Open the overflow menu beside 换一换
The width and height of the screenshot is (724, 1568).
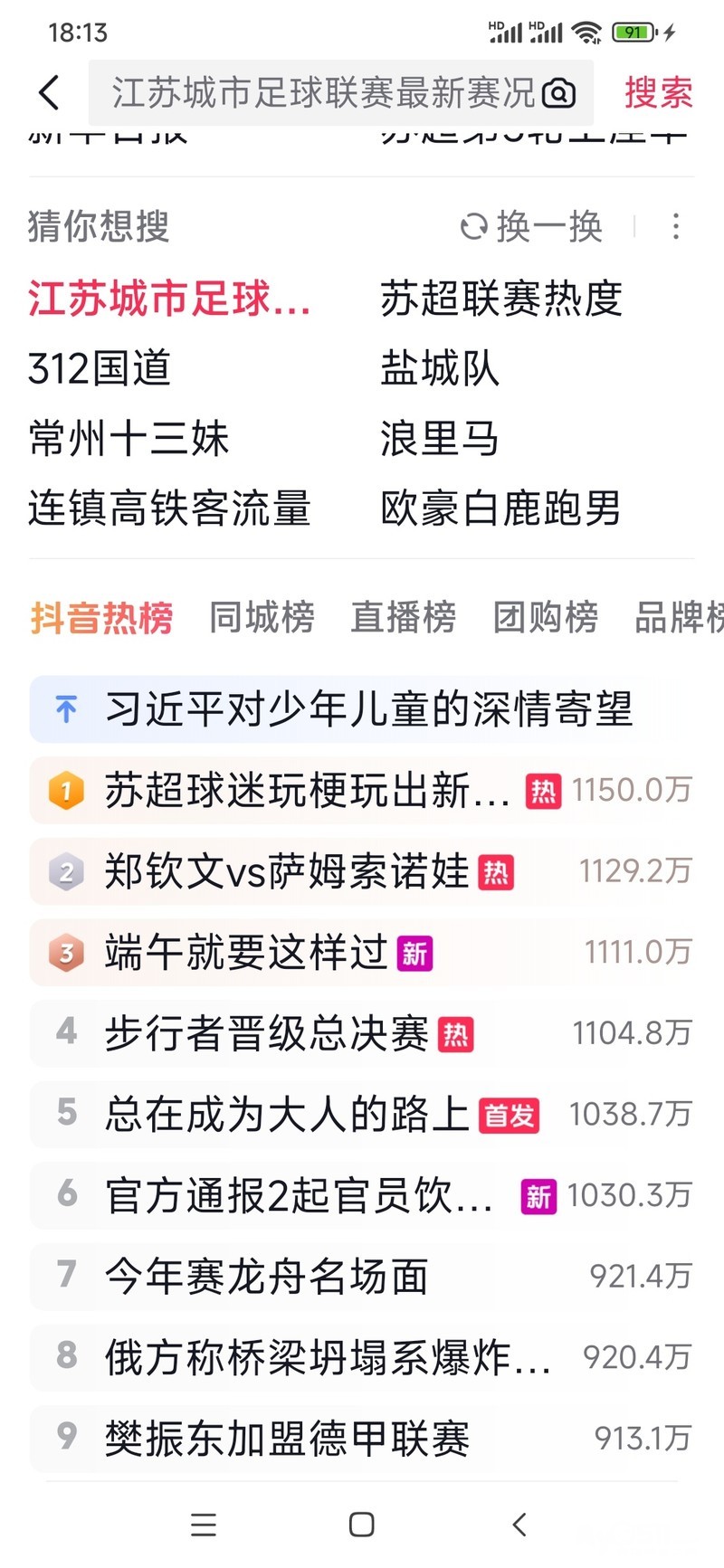(x=675, y=226)
